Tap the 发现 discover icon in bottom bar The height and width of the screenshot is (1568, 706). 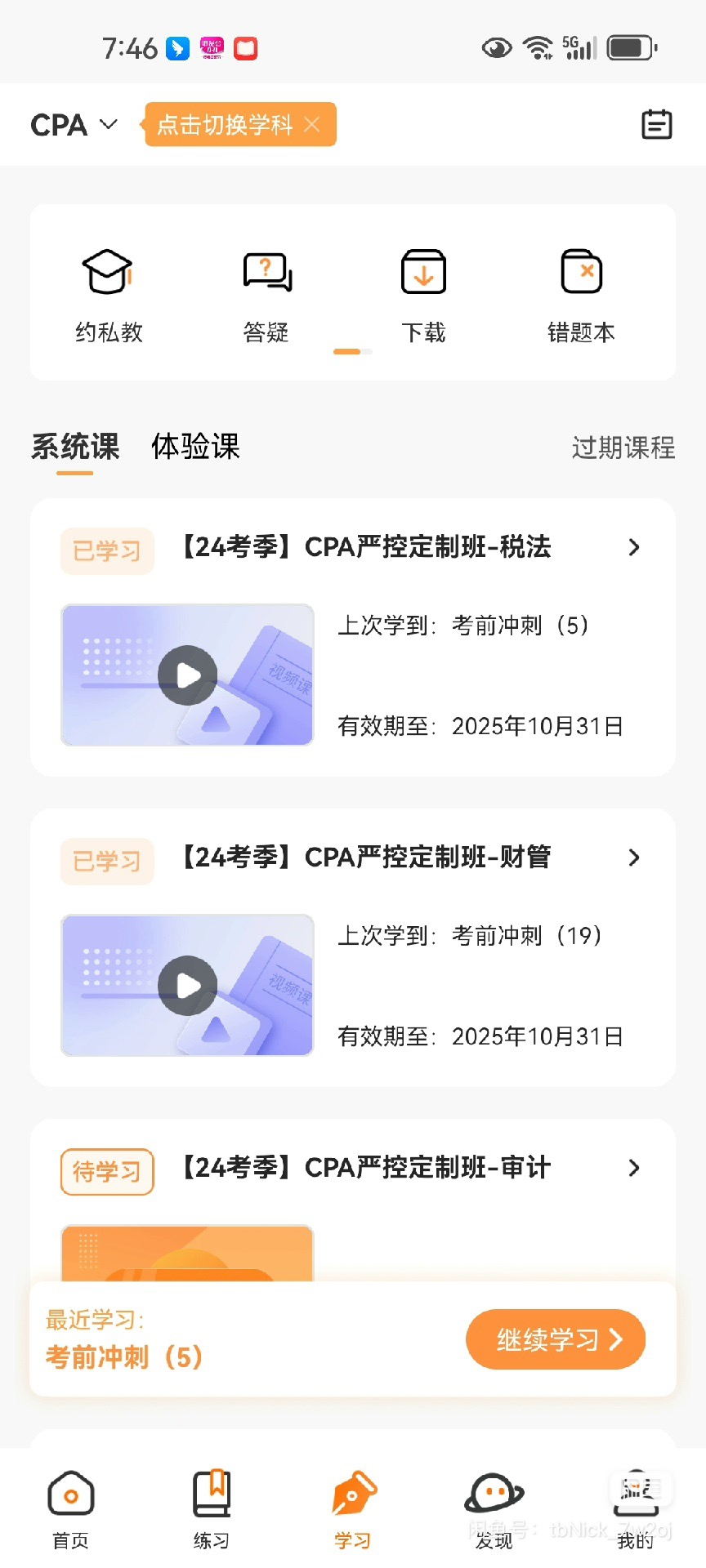[494, 1503]
